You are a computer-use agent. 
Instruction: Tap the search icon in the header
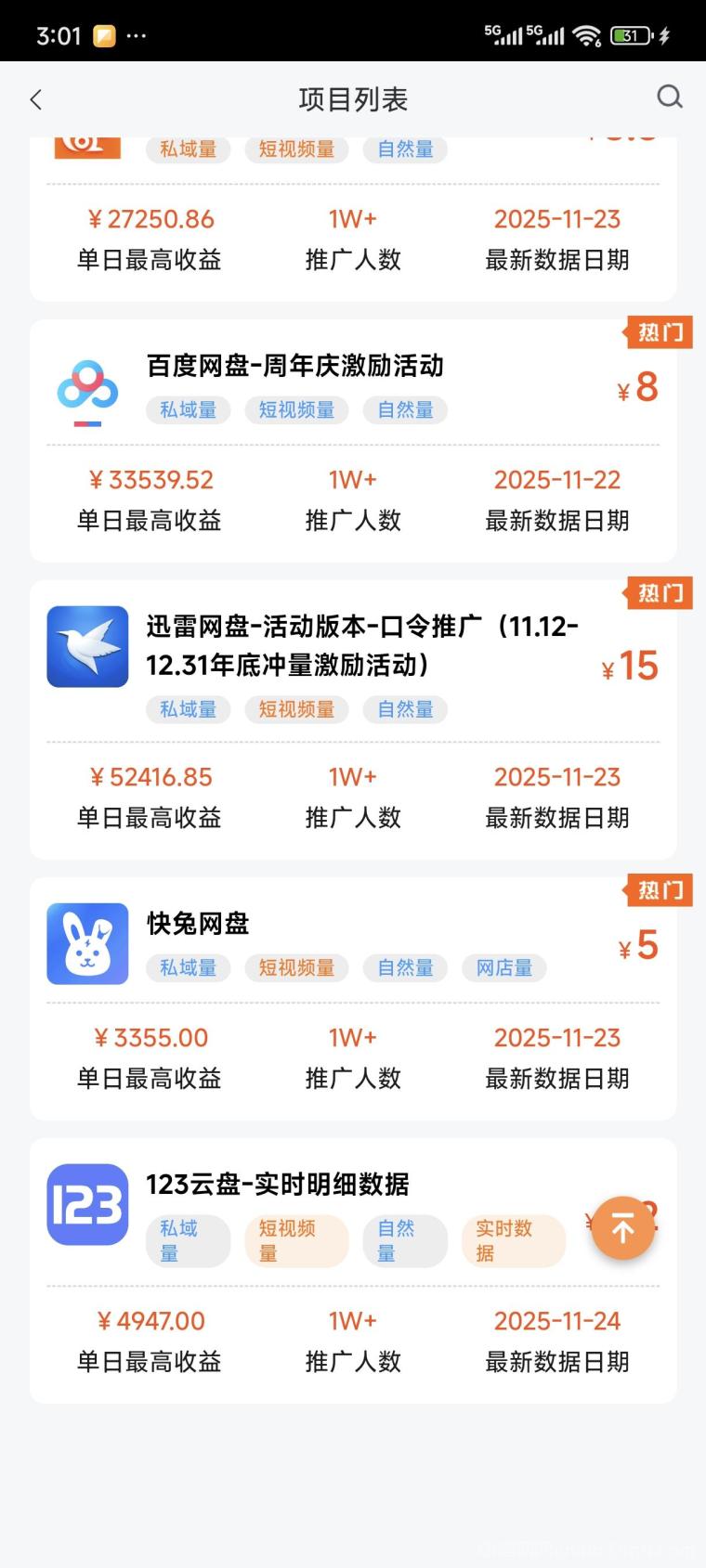pos(670,97)
